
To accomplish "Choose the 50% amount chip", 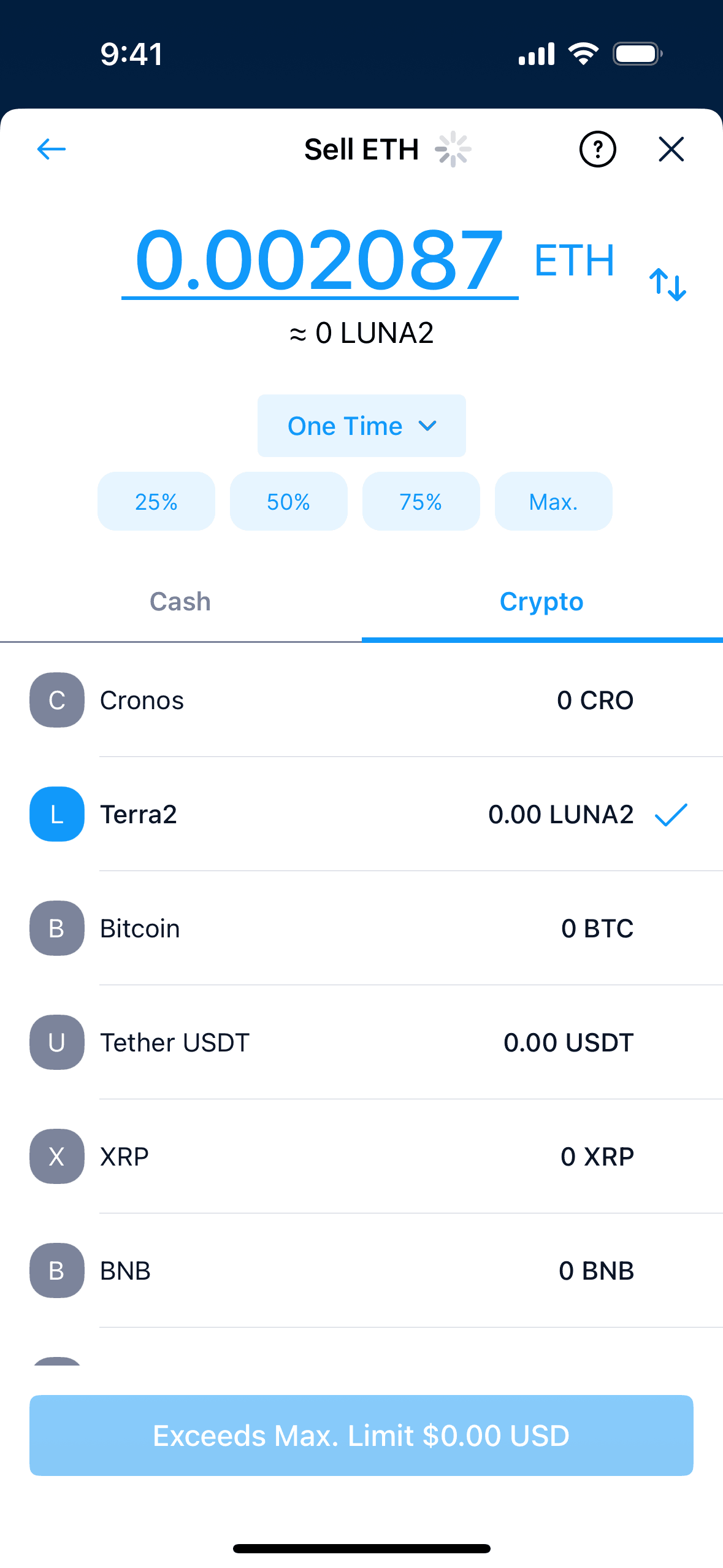I will click(289, 501).
